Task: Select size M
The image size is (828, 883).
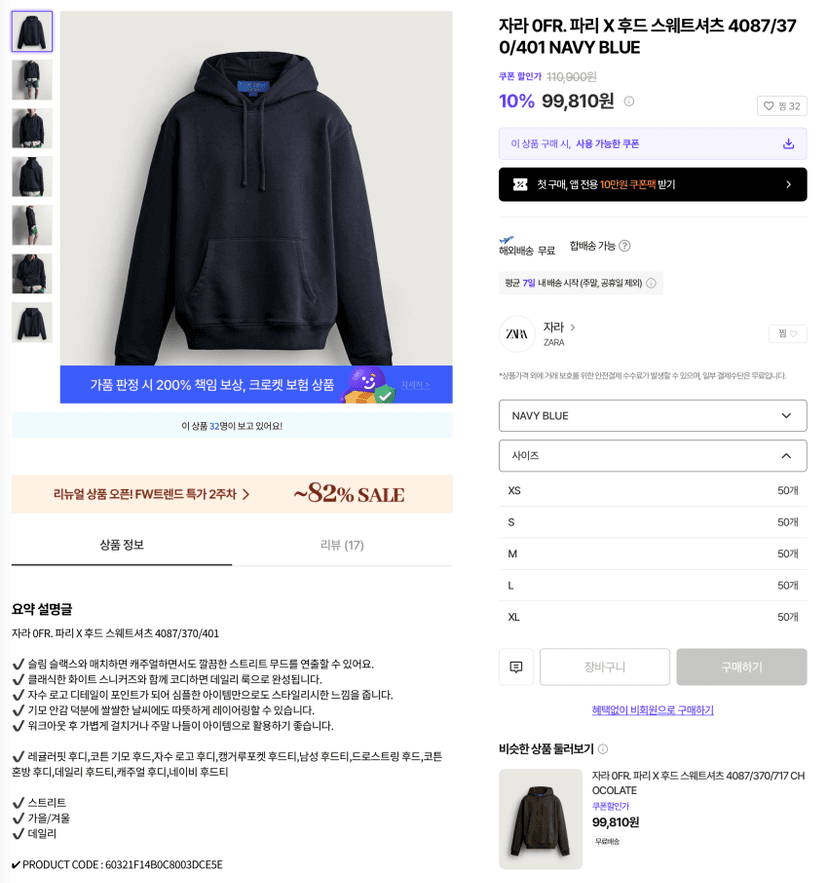Action: [652, 554]
